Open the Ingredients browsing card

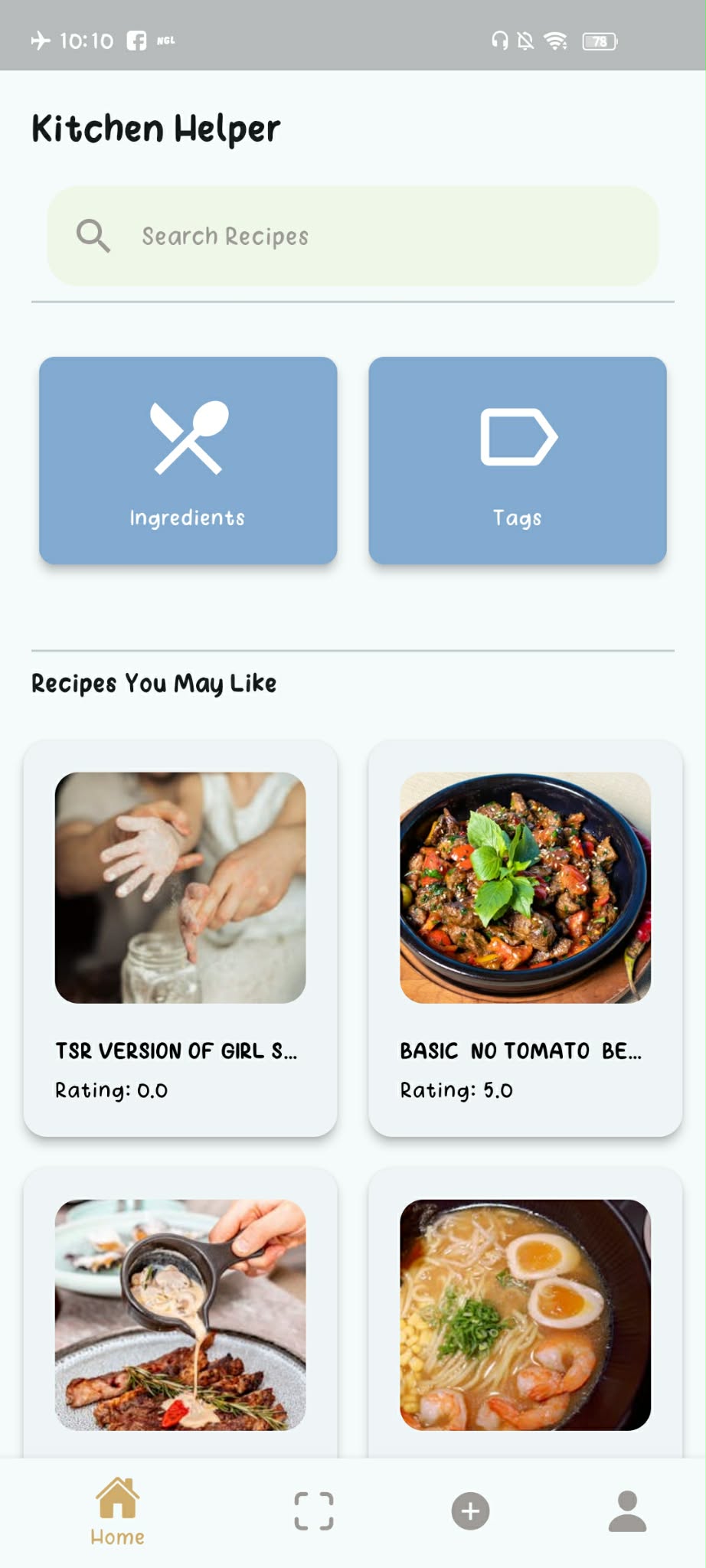point(188,460)
